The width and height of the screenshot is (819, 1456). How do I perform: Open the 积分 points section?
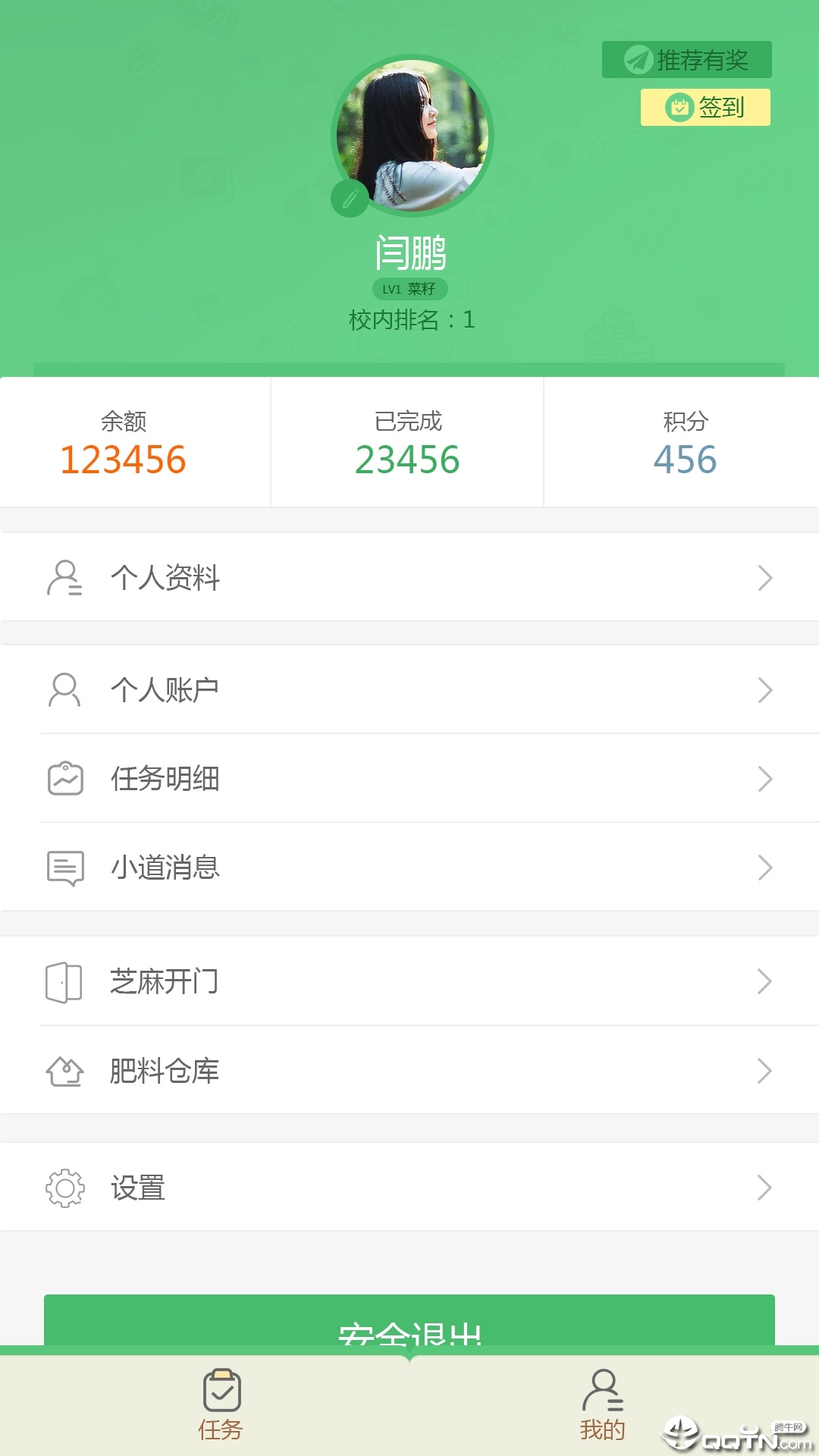[x=684, y=443]
